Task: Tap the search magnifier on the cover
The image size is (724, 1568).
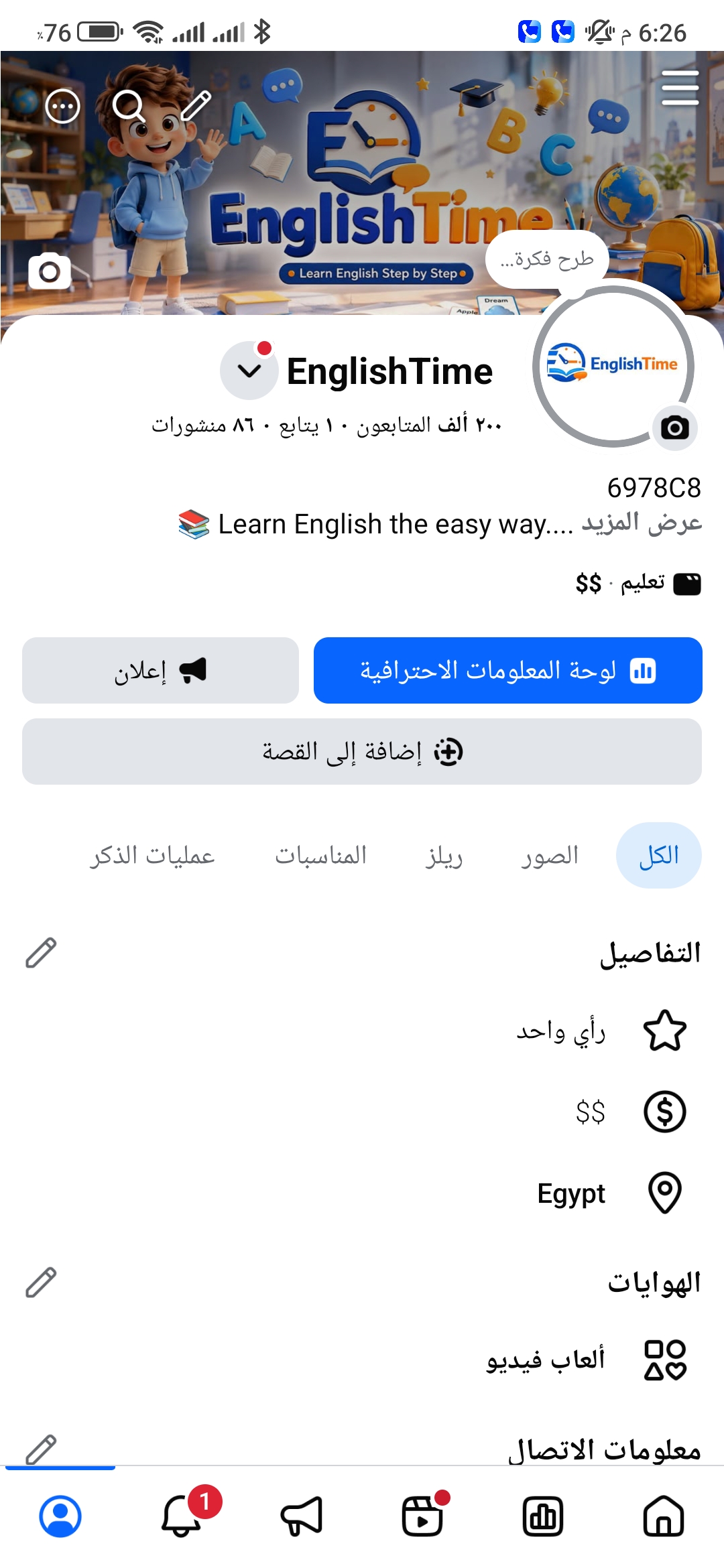Action: (128, 106)
